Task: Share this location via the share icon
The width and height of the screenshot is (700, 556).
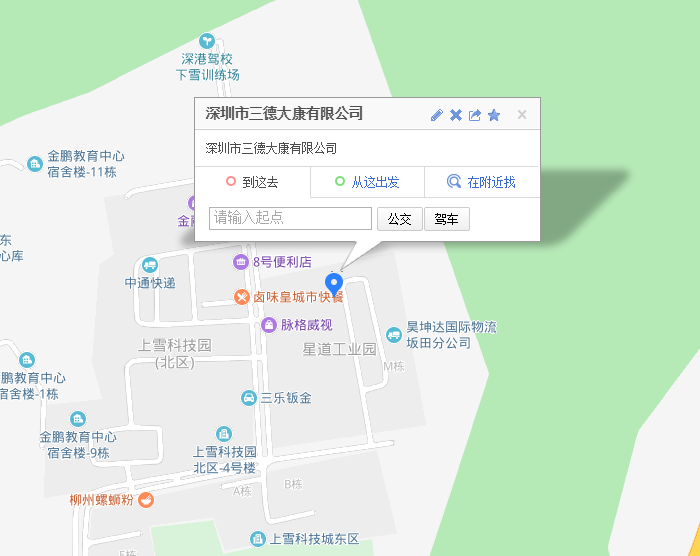Action: [475, 115]
